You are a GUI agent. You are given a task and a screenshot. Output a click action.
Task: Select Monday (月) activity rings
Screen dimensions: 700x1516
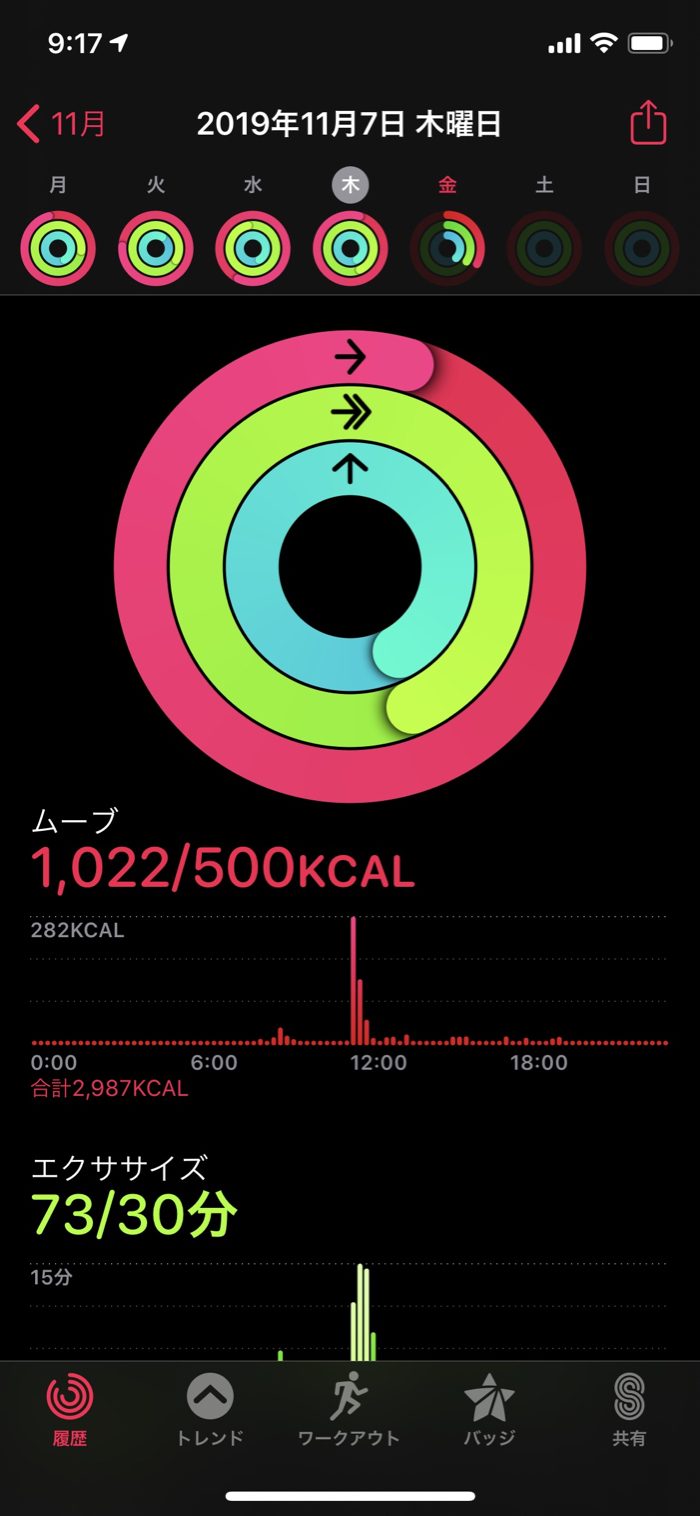58,248
